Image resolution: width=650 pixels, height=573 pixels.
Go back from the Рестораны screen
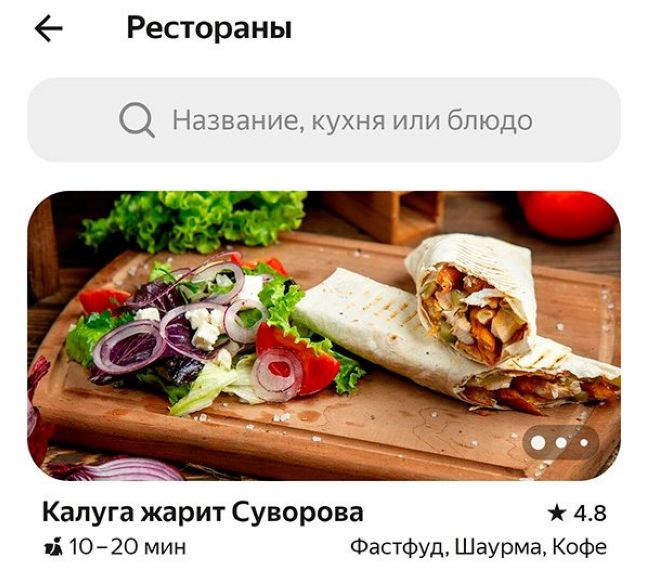click(x=48, y=29)
